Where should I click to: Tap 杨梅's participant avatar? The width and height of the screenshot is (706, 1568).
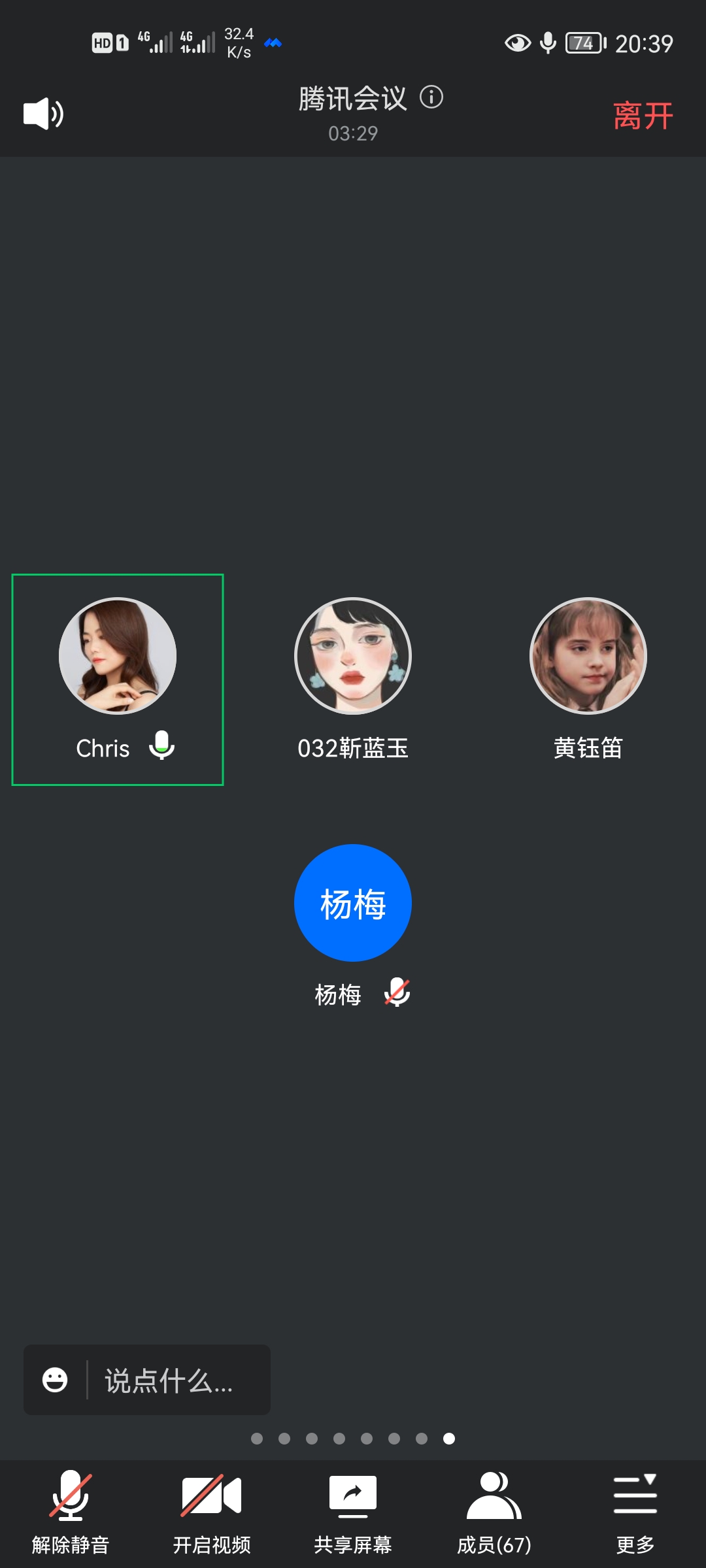click(353, 903)
